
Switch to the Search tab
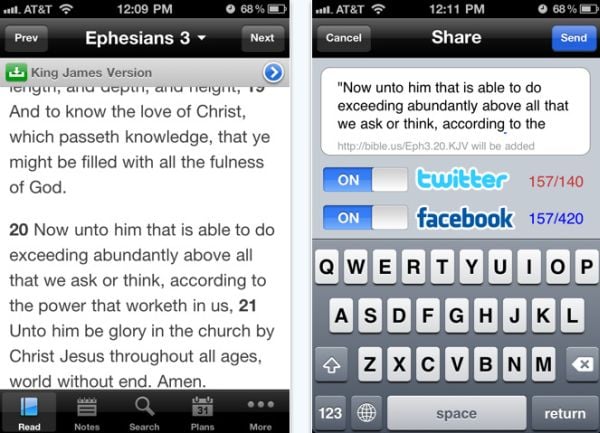coord(144,412)
